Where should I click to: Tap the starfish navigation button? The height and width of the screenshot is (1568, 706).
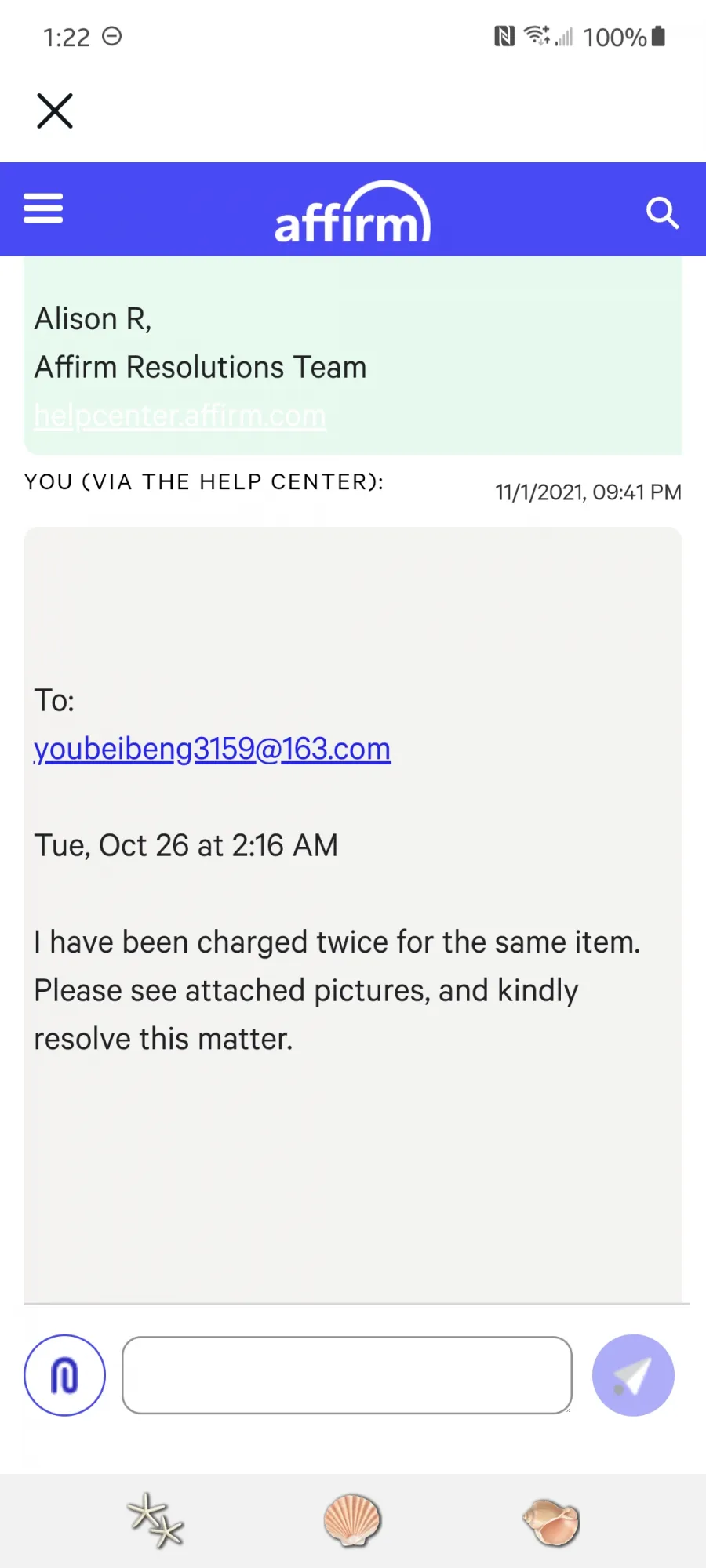pyautogui.click(x=155, y=1520)
